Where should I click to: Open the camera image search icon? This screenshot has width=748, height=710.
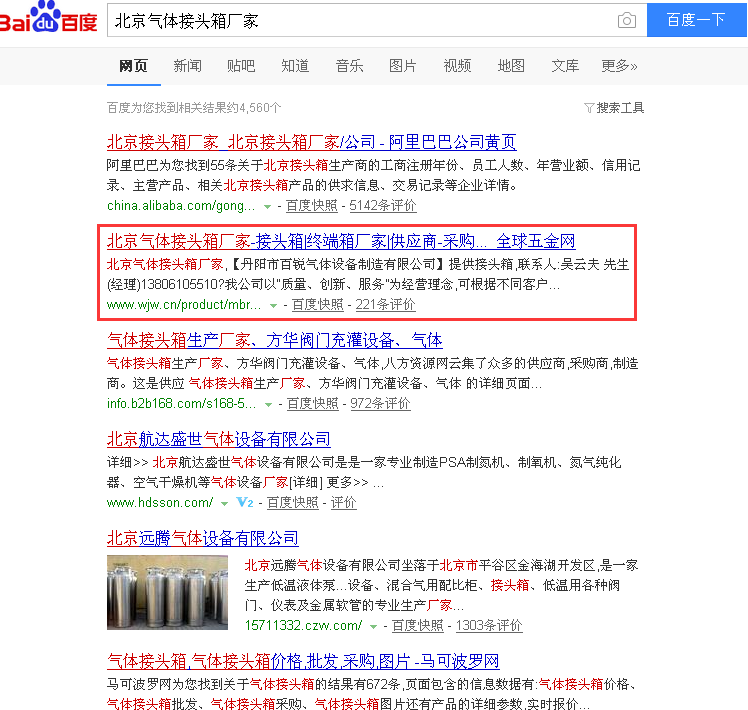point(626,20)
